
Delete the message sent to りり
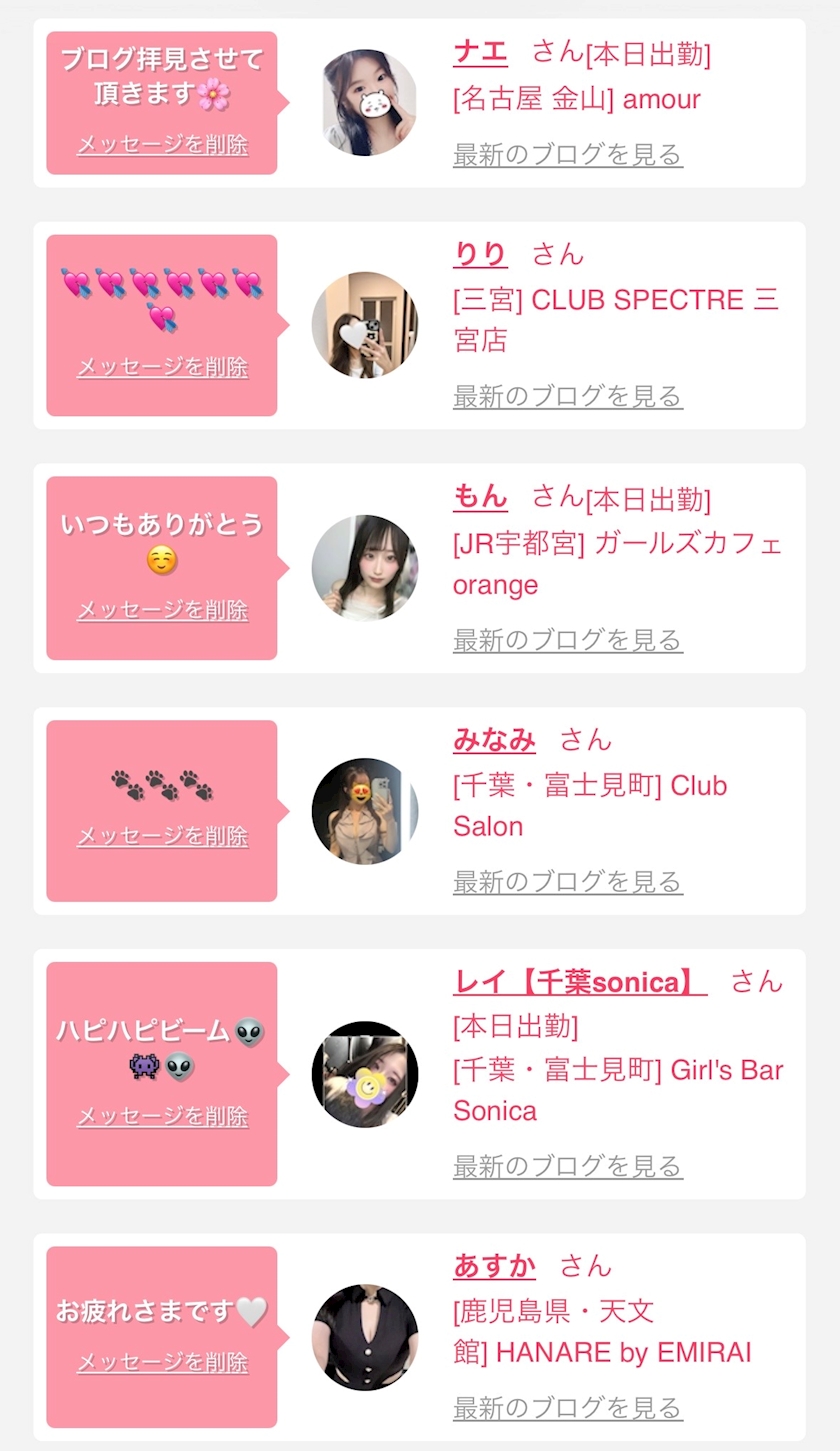[162, 367]
